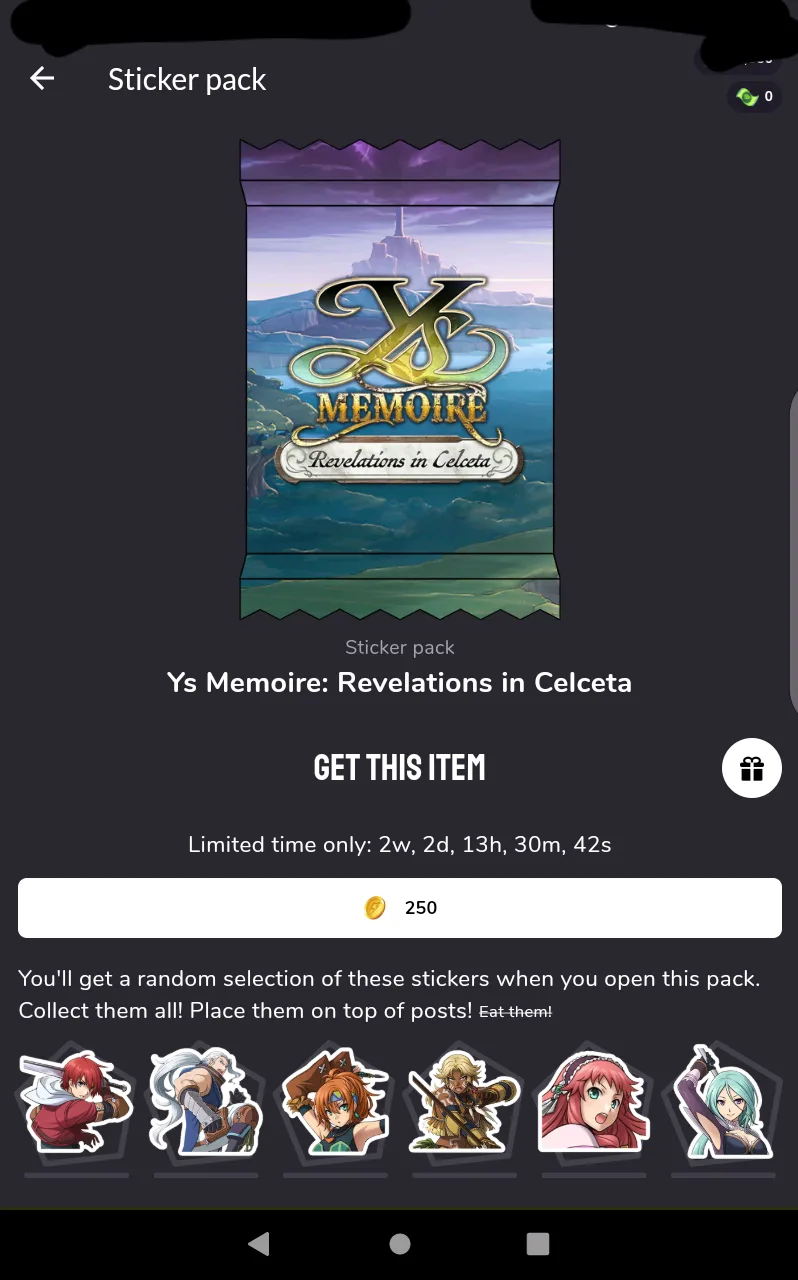View the red-haired swordsman sticker
The image size is (798, 1280).
[x=76, y=1101]
